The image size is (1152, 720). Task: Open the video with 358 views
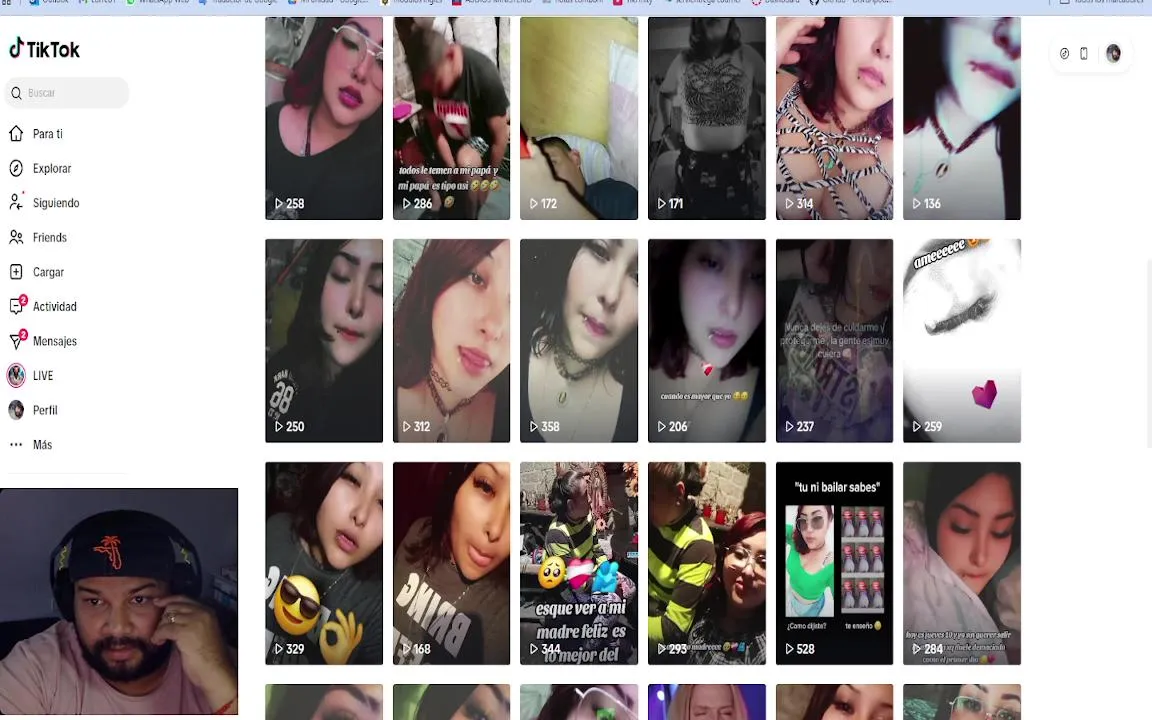(x=578, y=340)
